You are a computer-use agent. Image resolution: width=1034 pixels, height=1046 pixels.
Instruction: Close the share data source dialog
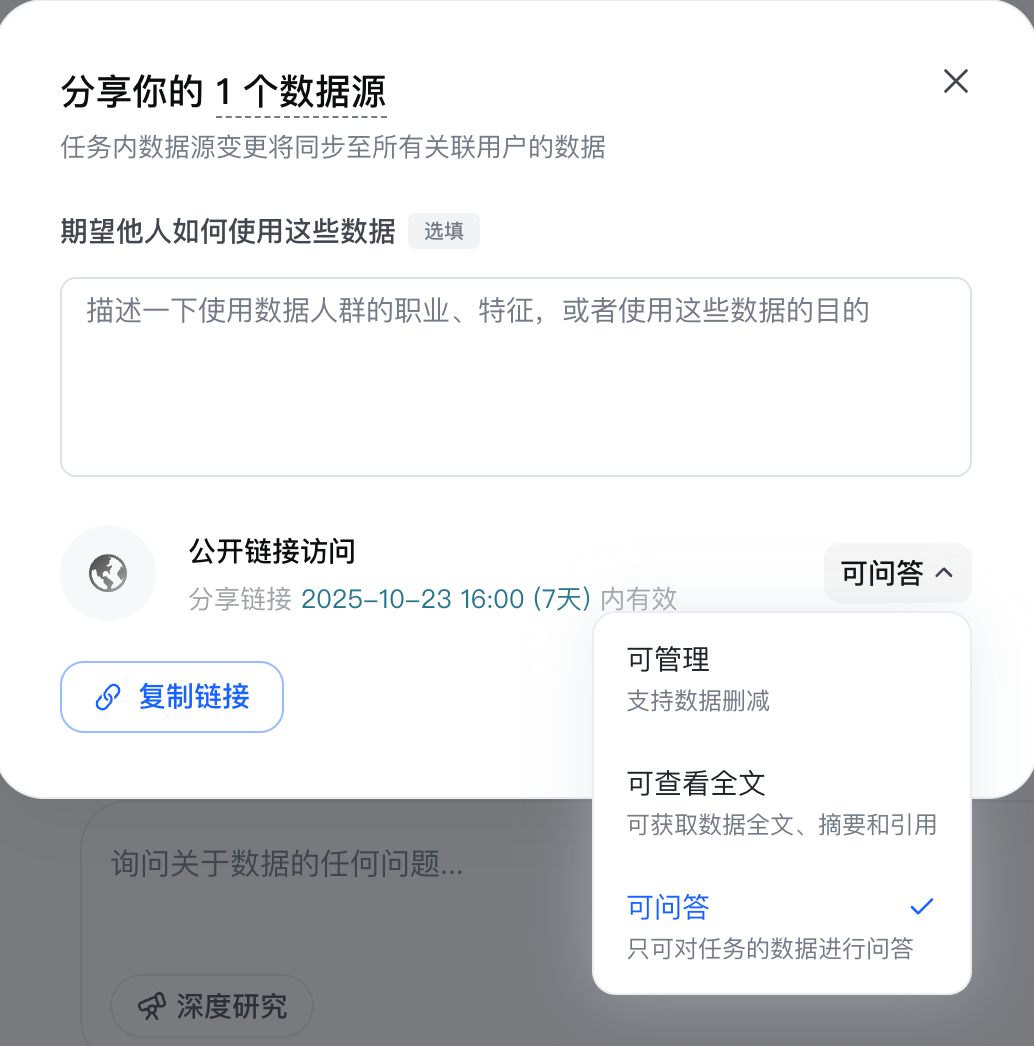(x=956, y=82)
